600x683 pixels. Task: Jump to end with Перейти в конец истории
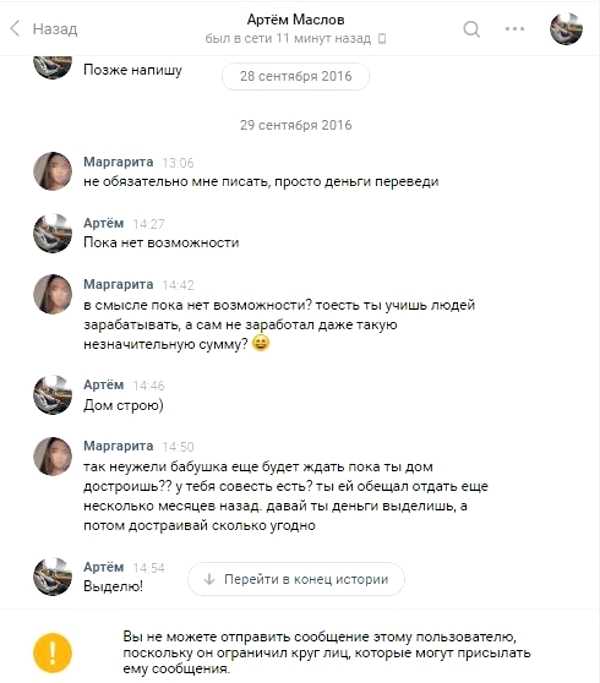pyautogui.click(x=295, y=579)
